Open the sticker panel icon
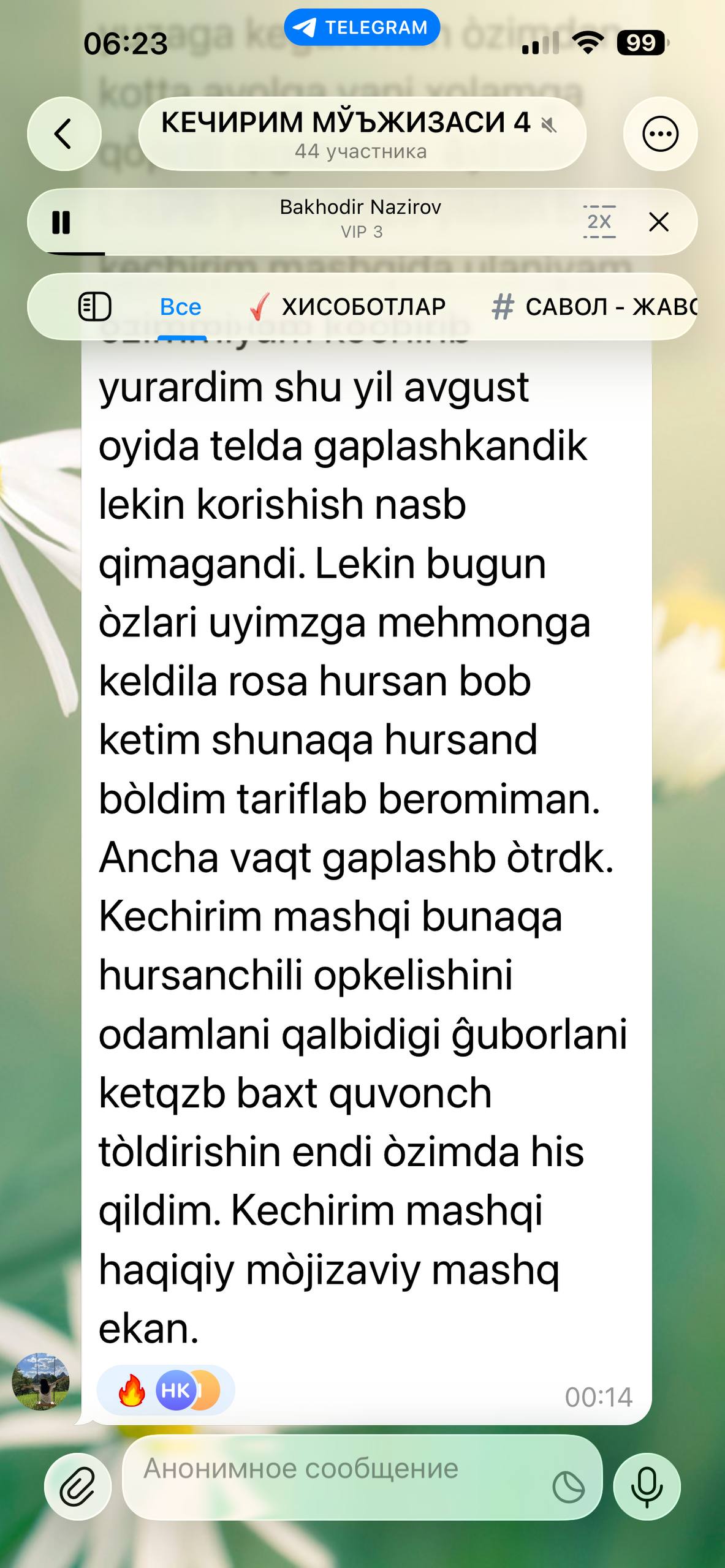The height and width of the screenshot is (1568, 725). pos(568,1487)
